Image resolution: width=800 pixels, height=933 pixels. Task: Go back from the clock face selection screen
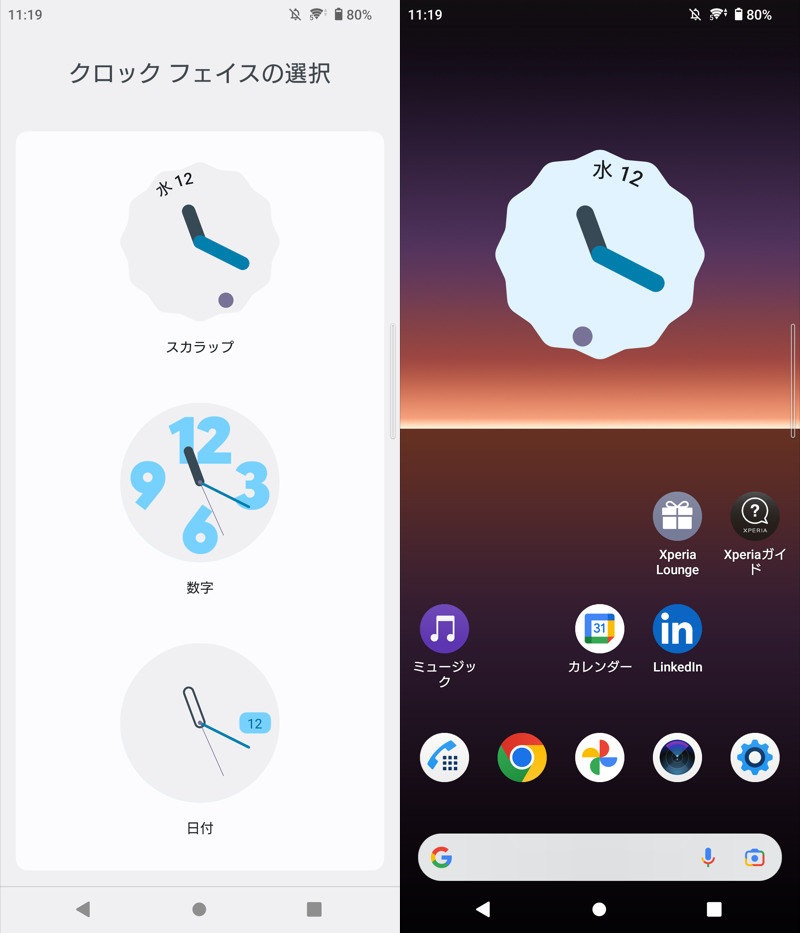point(83,909)
